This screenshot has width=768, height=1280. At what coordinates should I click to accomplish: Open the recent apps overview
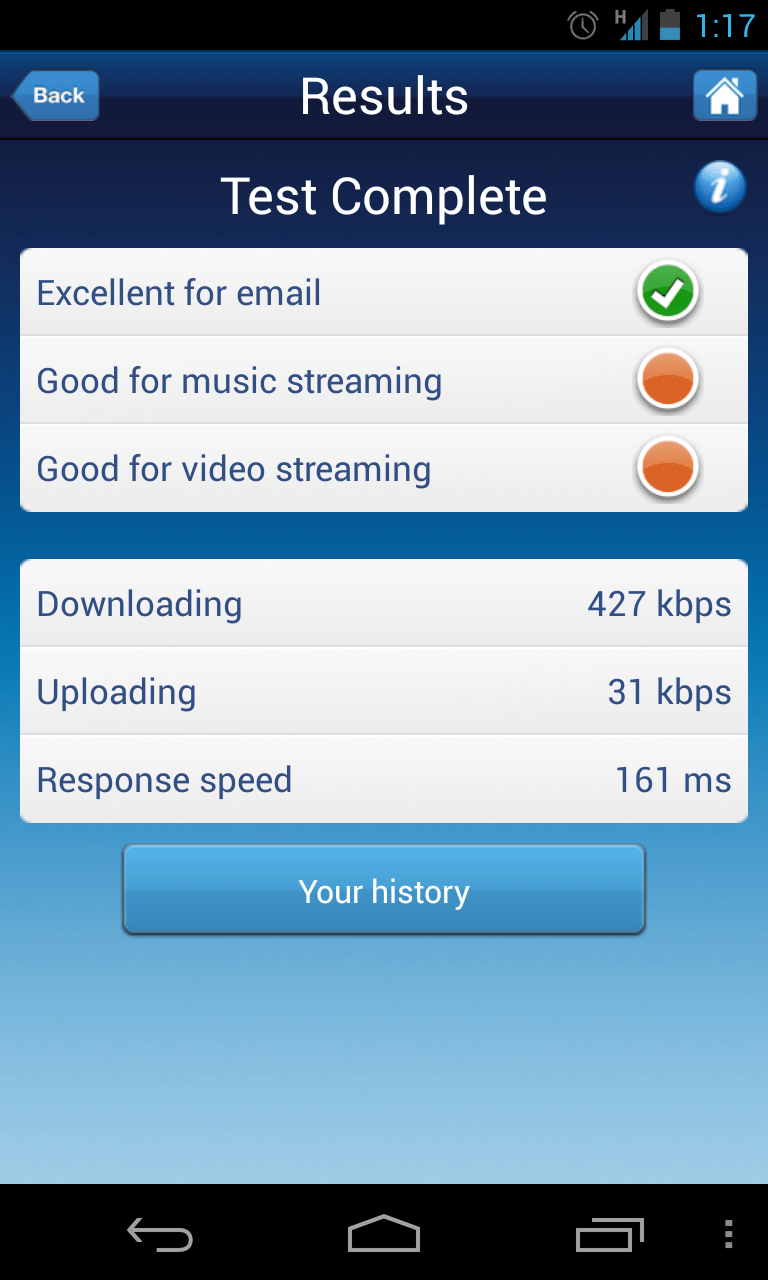tap(609, 1234)
